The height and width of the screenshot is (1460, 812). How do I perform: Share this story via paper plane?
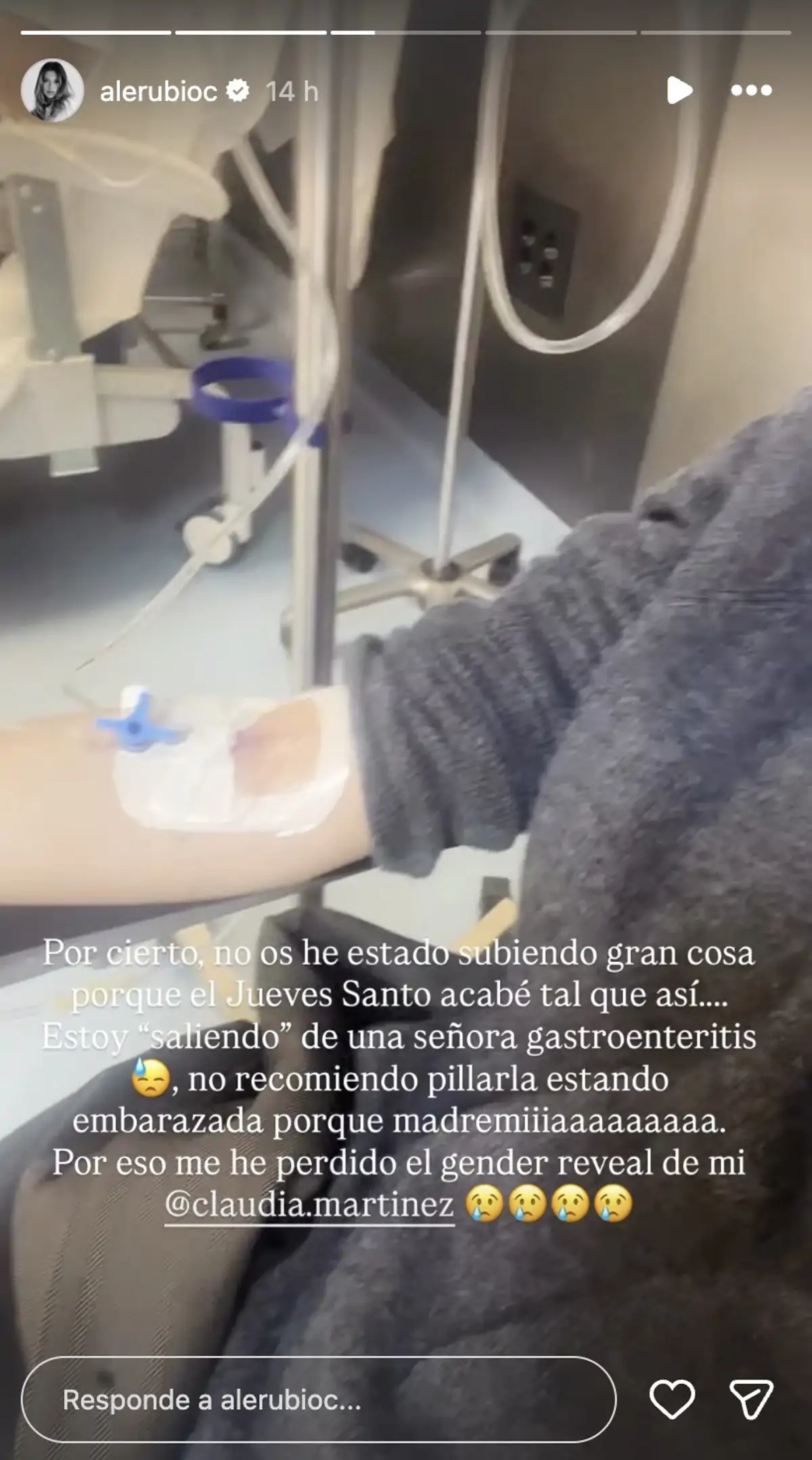[x=751, y=1400]
